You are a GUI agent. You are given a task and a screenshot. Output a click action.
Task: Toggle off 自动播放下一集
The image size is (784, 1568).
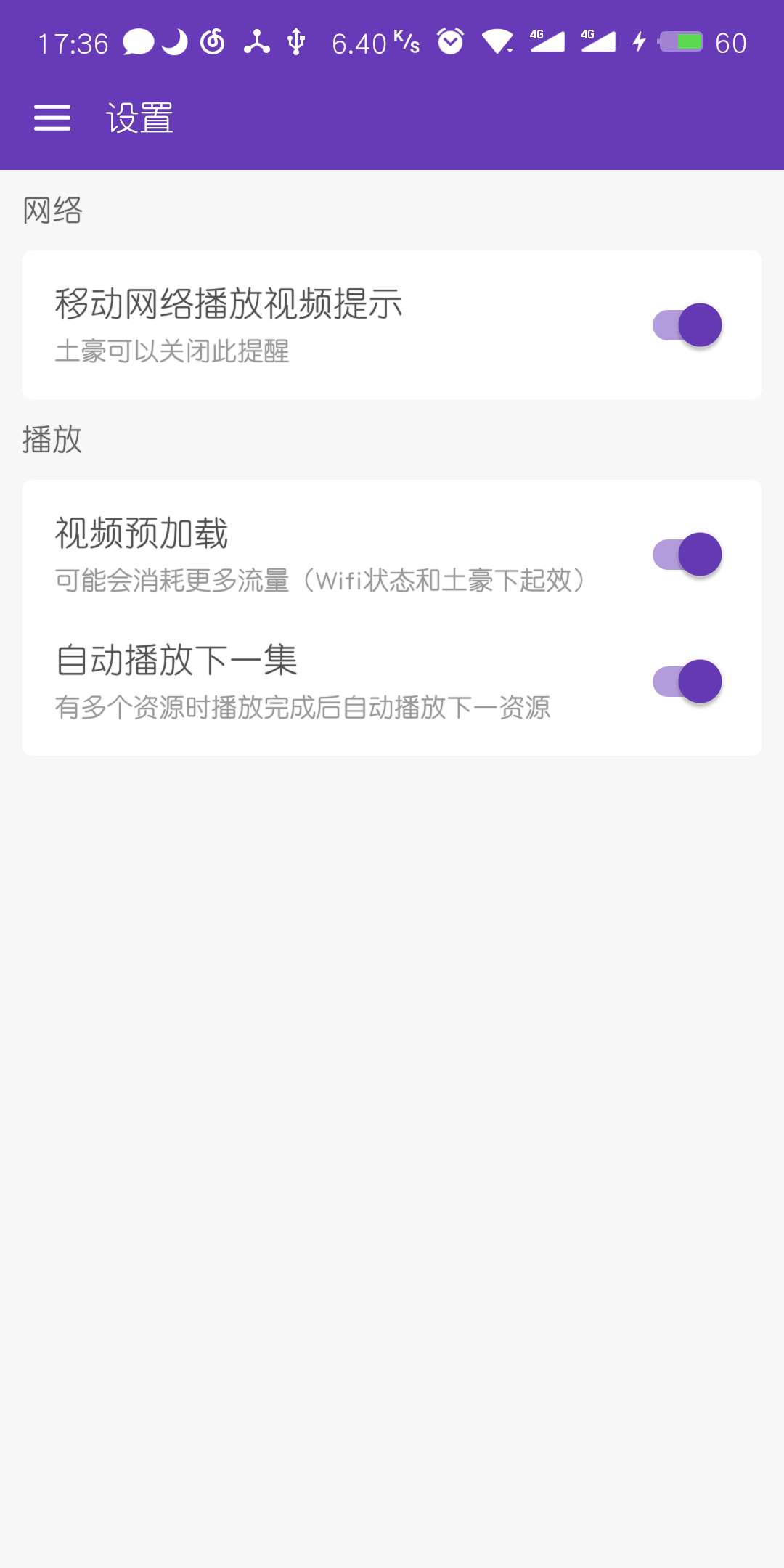[687, 682]
